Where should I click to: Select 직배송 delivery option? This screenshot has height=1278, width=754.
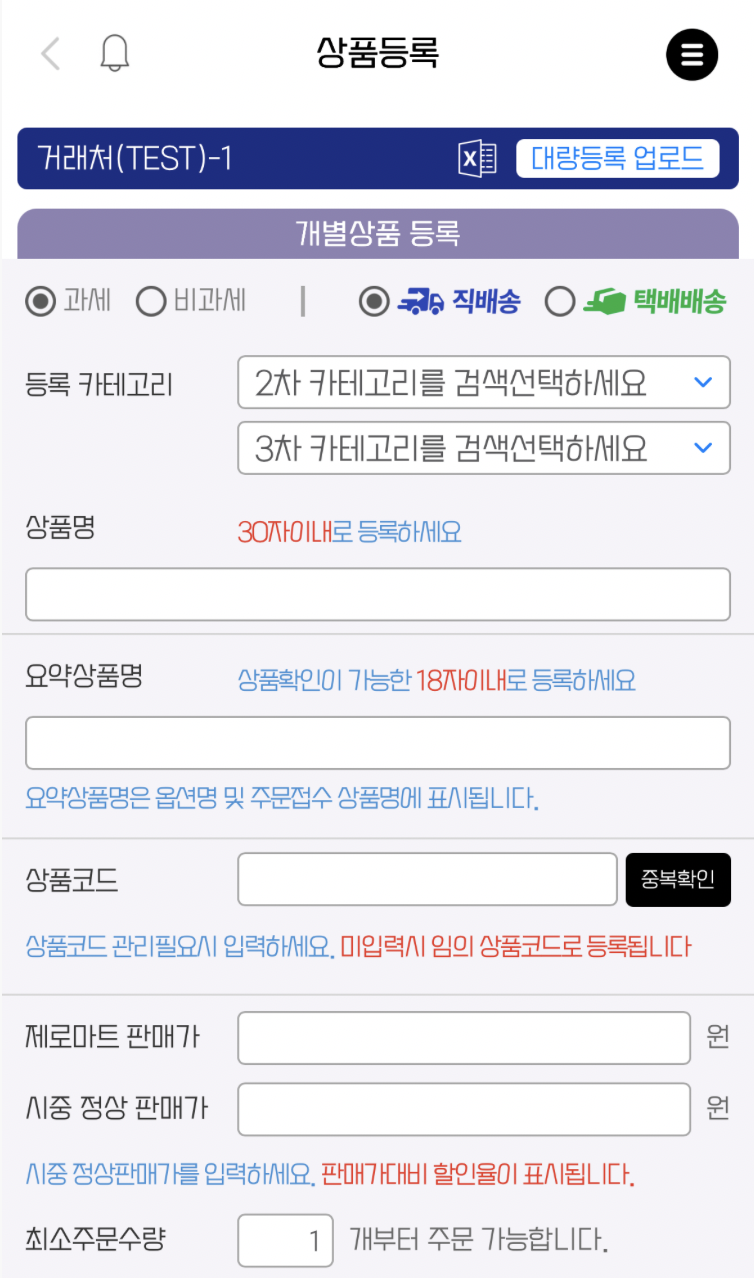(x=374, y=301)
